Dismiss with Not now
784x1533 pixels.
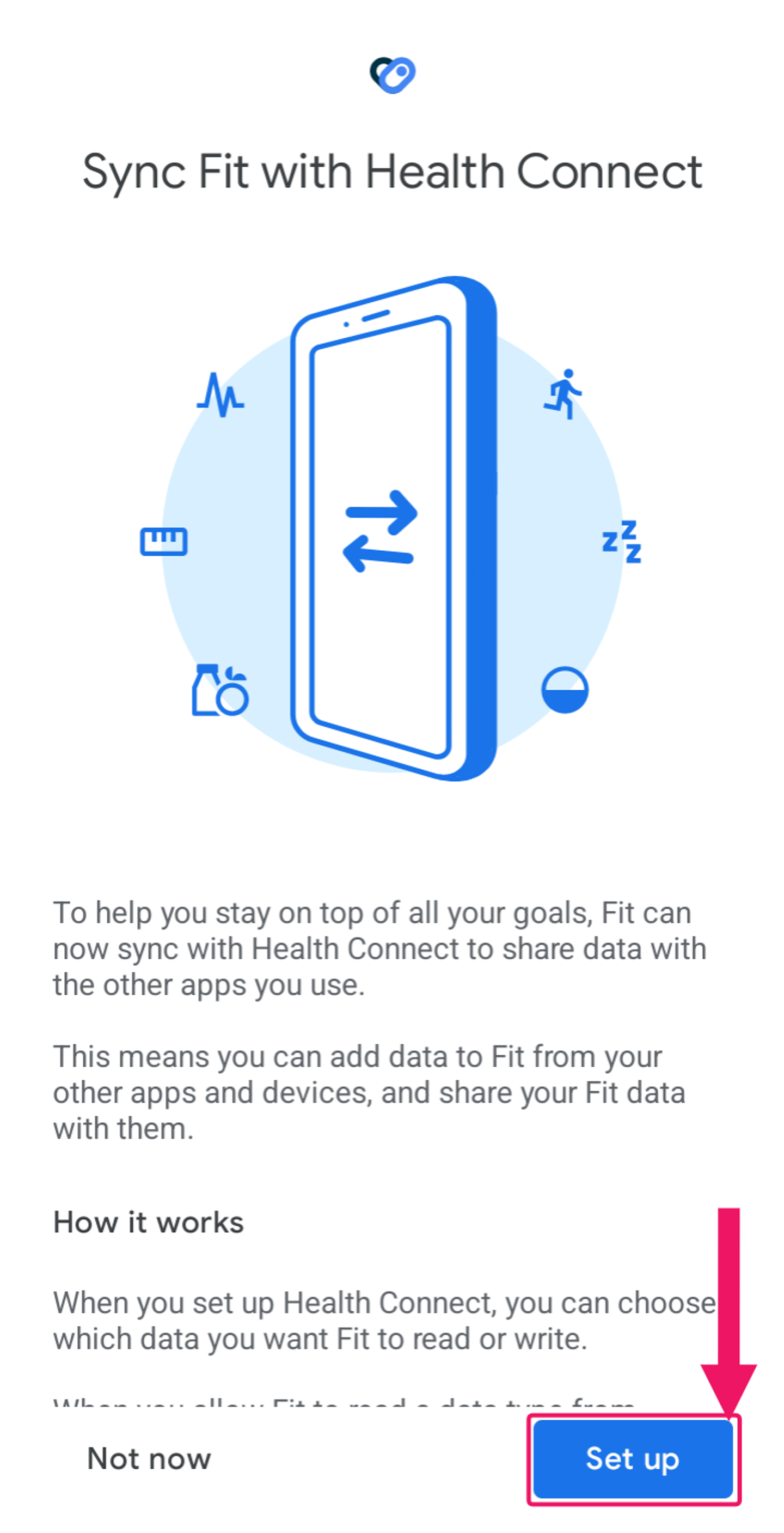pyautogui.click(x=149, y=1458)
